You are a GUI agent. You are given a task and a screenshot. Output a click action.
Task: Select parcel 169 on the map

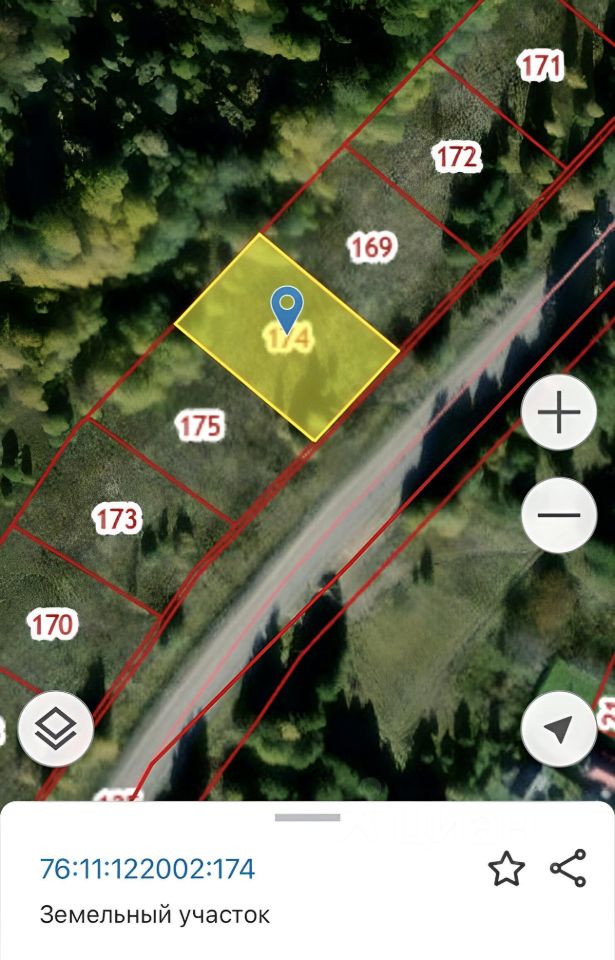click(372, 247)
